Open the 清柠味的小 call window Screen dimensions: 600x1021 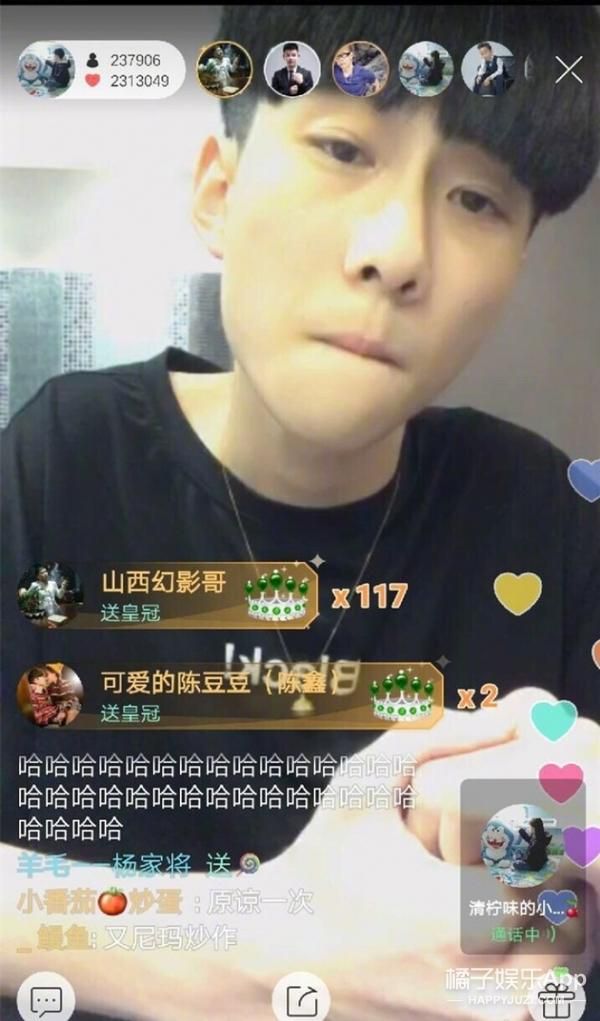pyautogui.click(x=523, y=866)
